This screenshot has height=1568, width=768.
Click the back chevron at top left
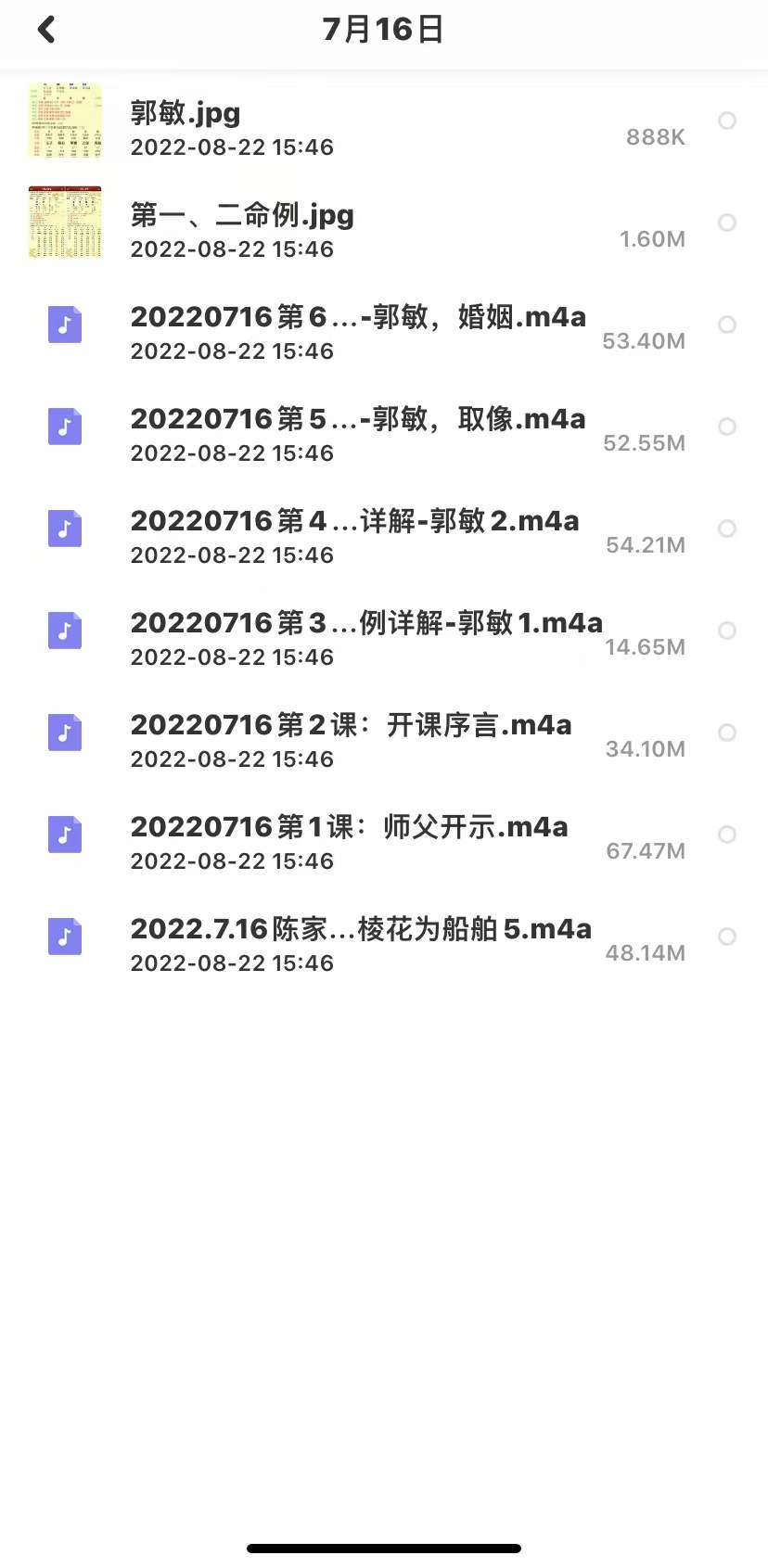tap(45, 29)
